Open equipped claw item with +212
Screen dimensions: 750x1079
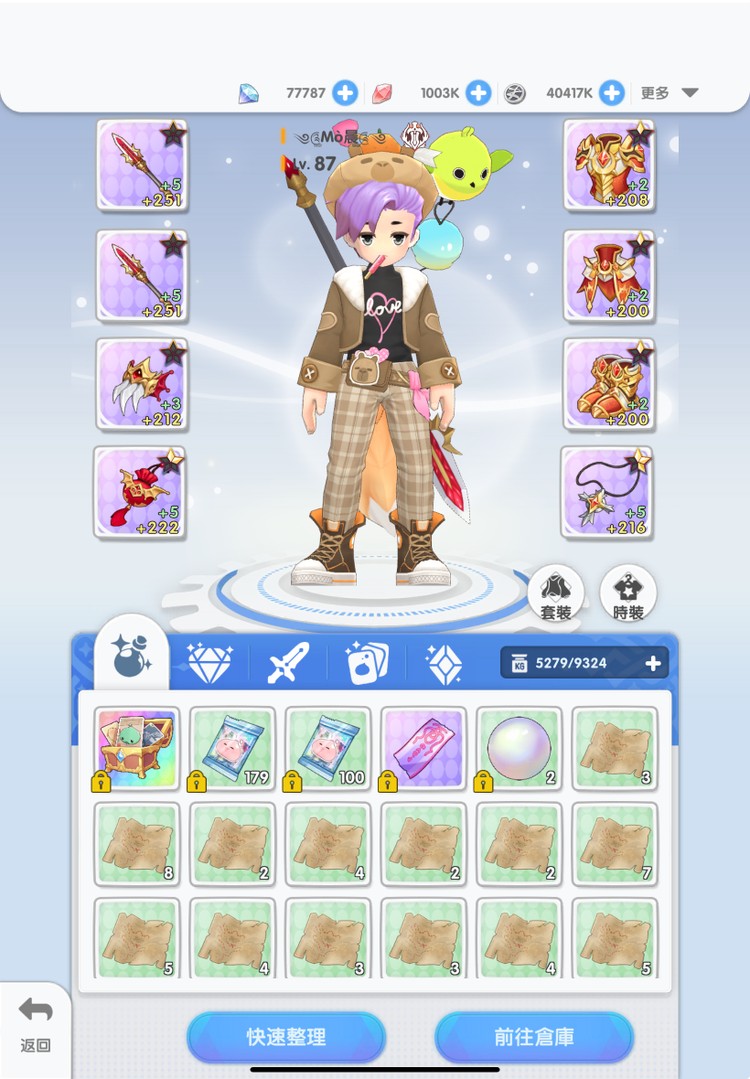(x=141, y=384)
